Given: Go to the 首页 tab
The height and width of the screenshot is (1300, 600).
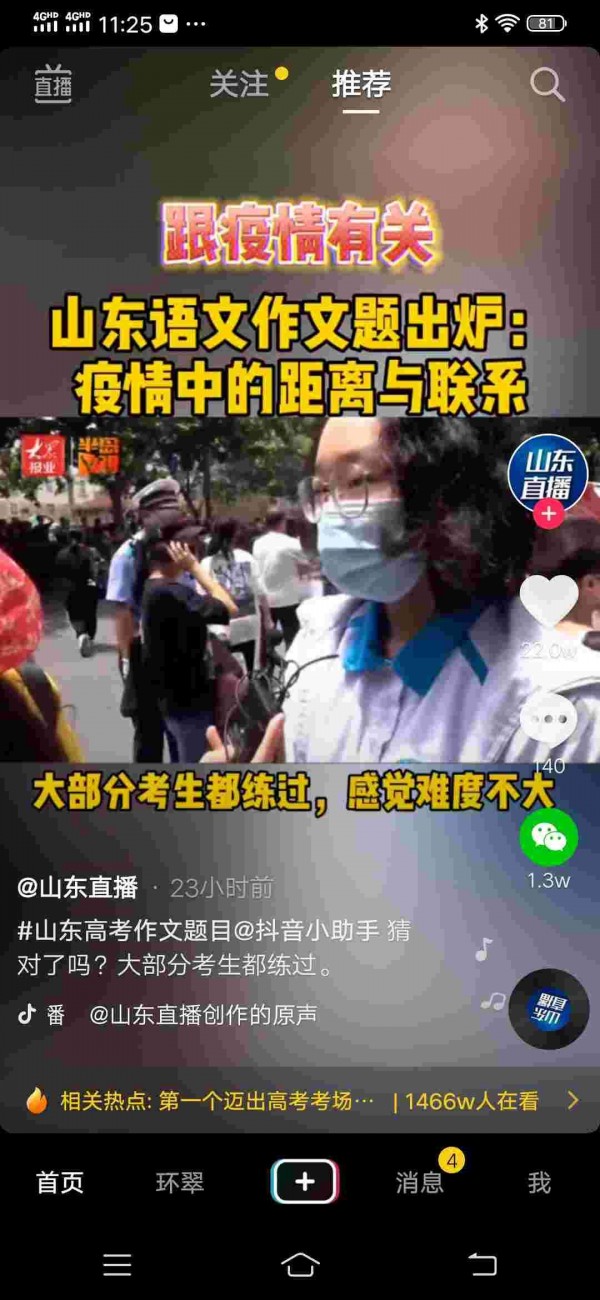Looking at the screenshot, I should (60, 1183).
